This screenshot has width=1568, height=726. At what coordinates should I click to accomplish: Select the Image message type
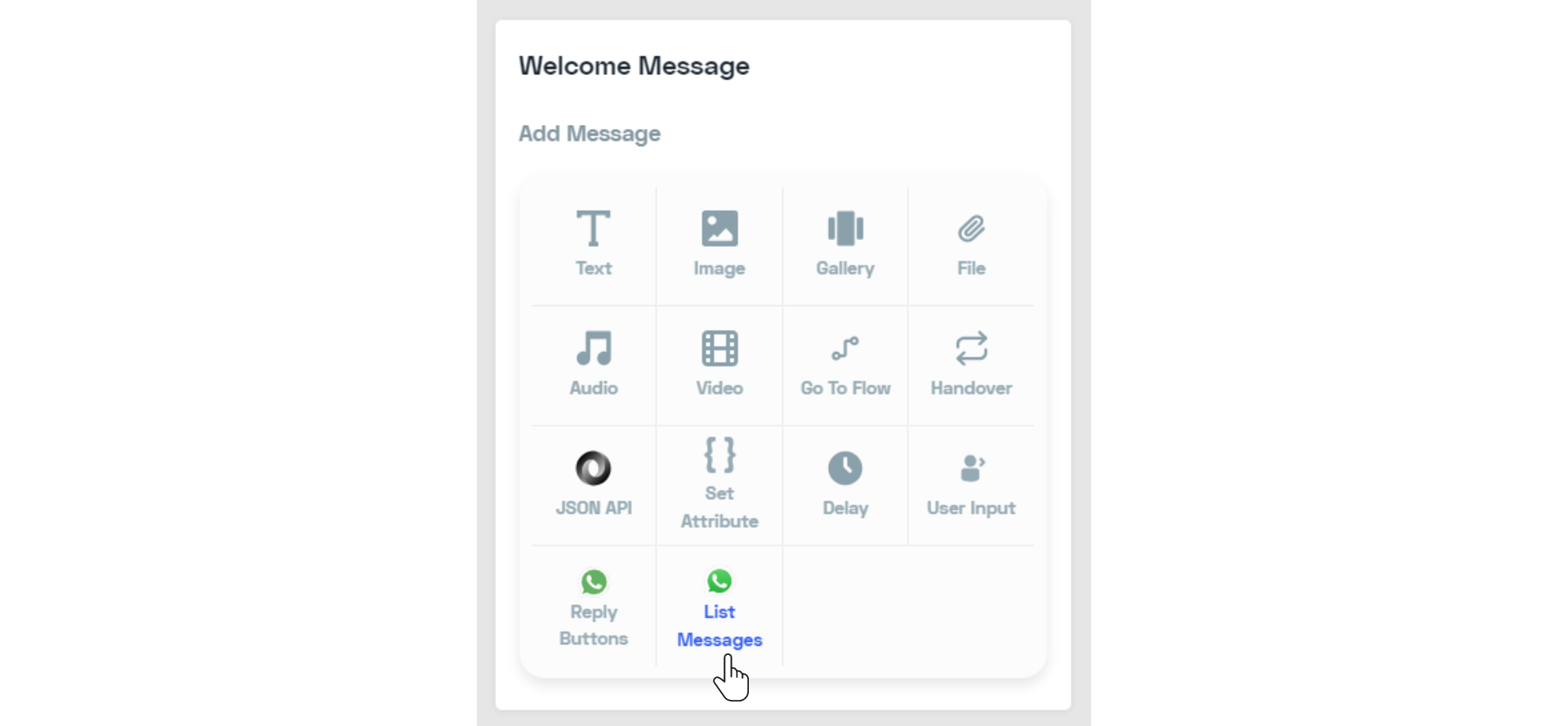[719, 243]
